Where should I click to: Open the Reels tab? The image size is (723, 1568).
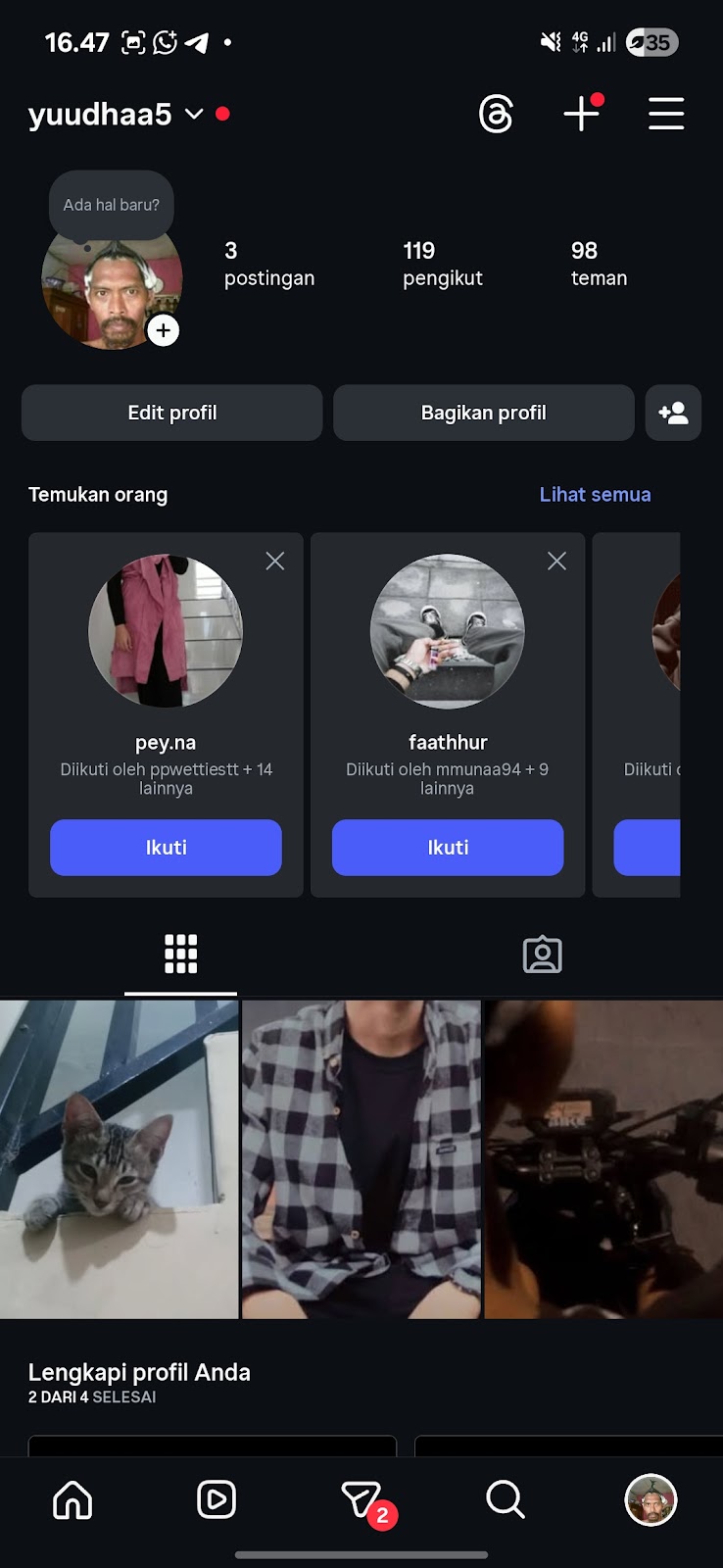[217, 1499]
